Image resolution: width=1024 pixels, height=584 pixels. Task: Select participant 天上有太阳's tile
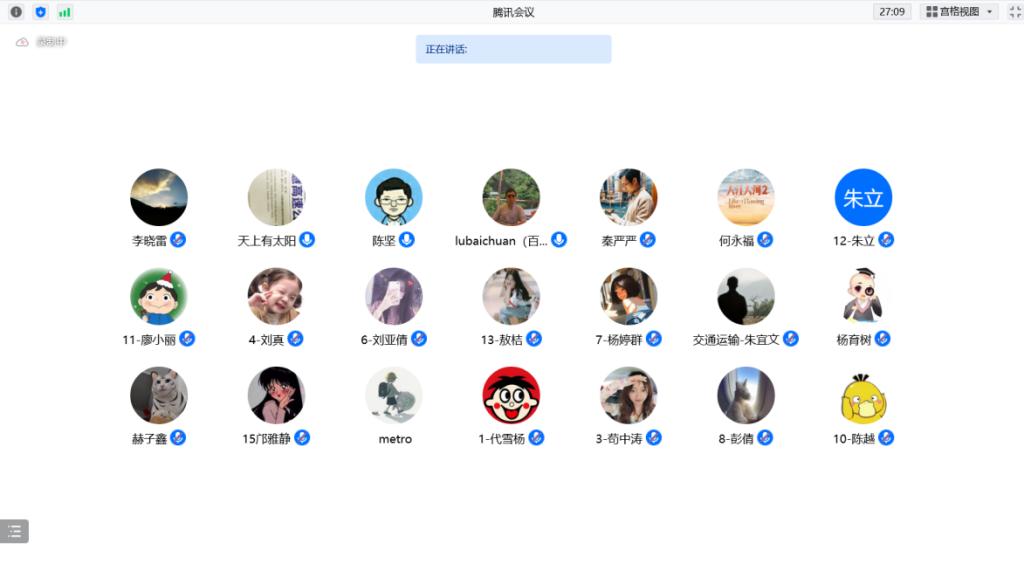276,197
